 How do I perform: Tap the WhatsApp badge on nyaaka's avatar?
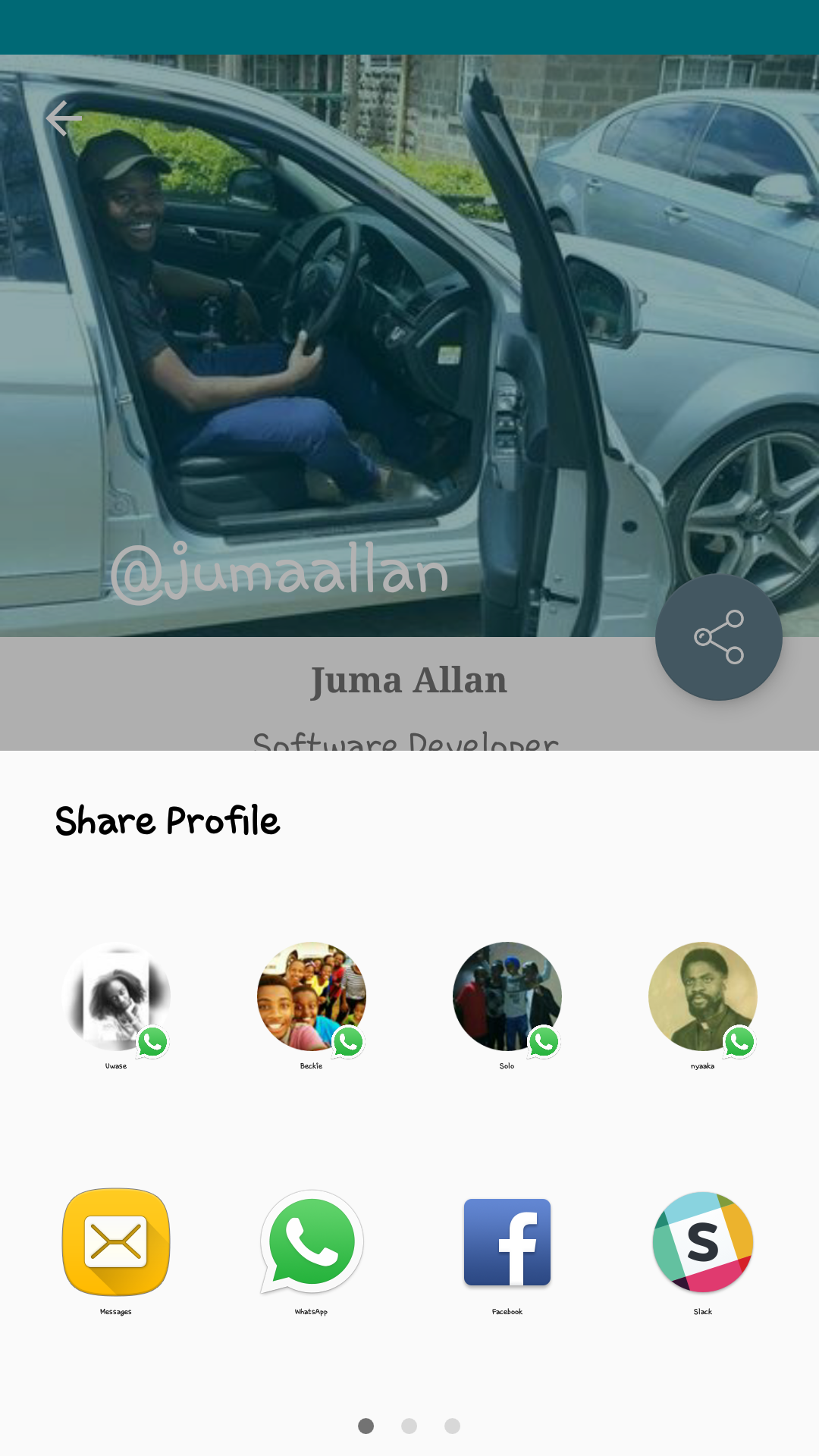tap(739, 1043)
